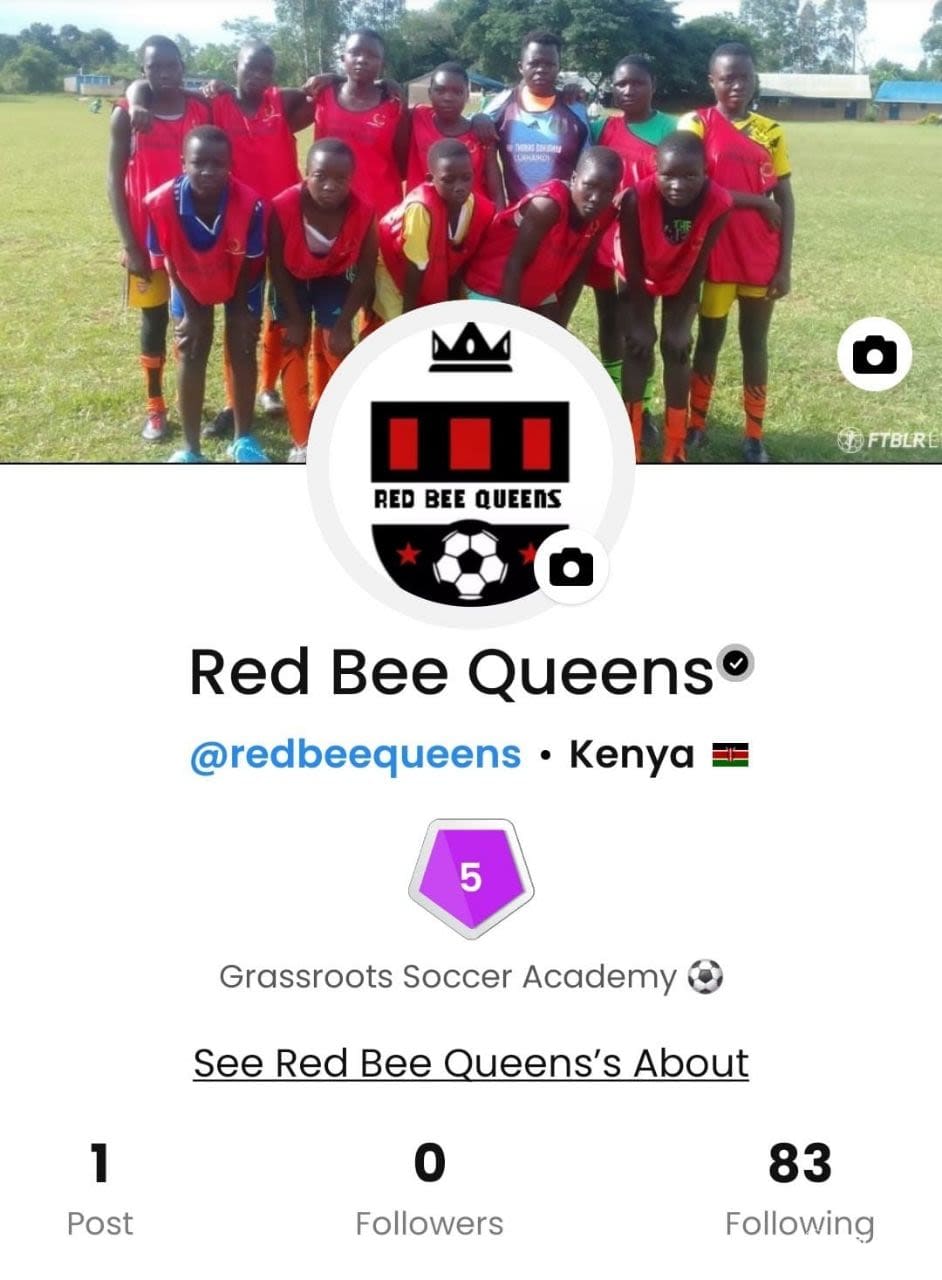The height and width of the screenshot is (1280, 942).
Task: Tap the purple level 5 badge
Action: (470, 878)
